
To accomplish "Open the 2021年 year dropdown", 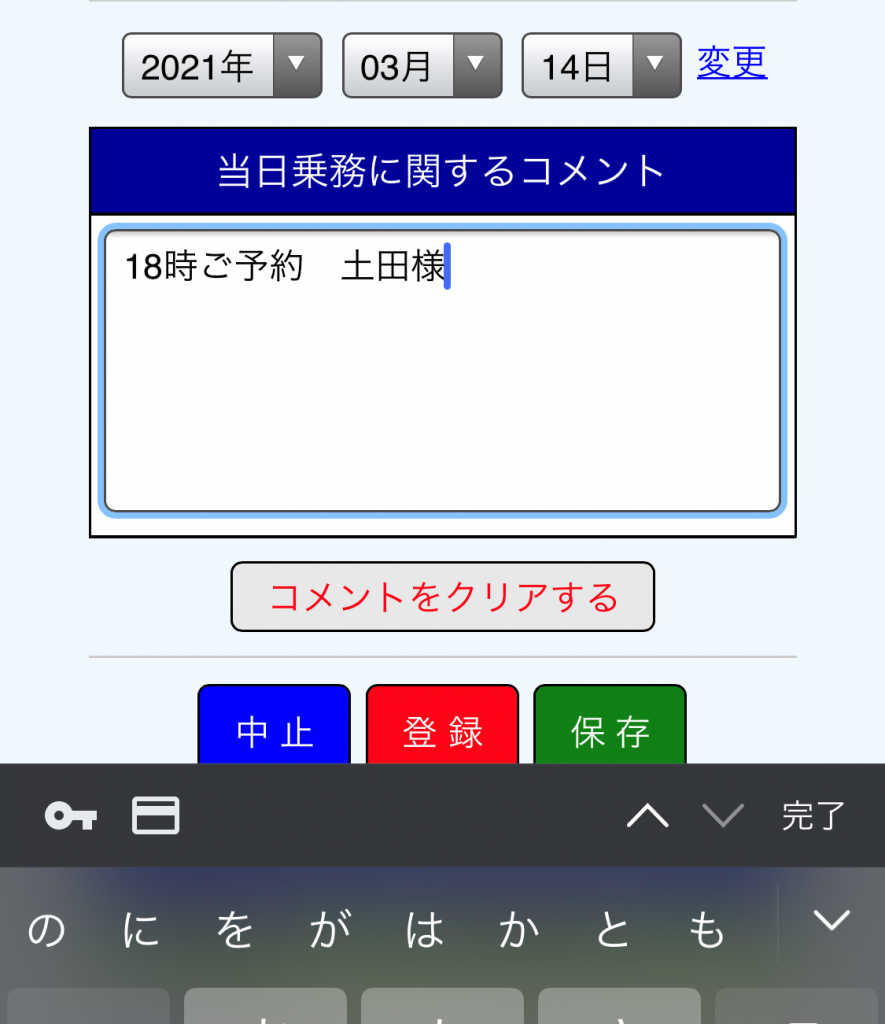I will (x=222, y=66).
